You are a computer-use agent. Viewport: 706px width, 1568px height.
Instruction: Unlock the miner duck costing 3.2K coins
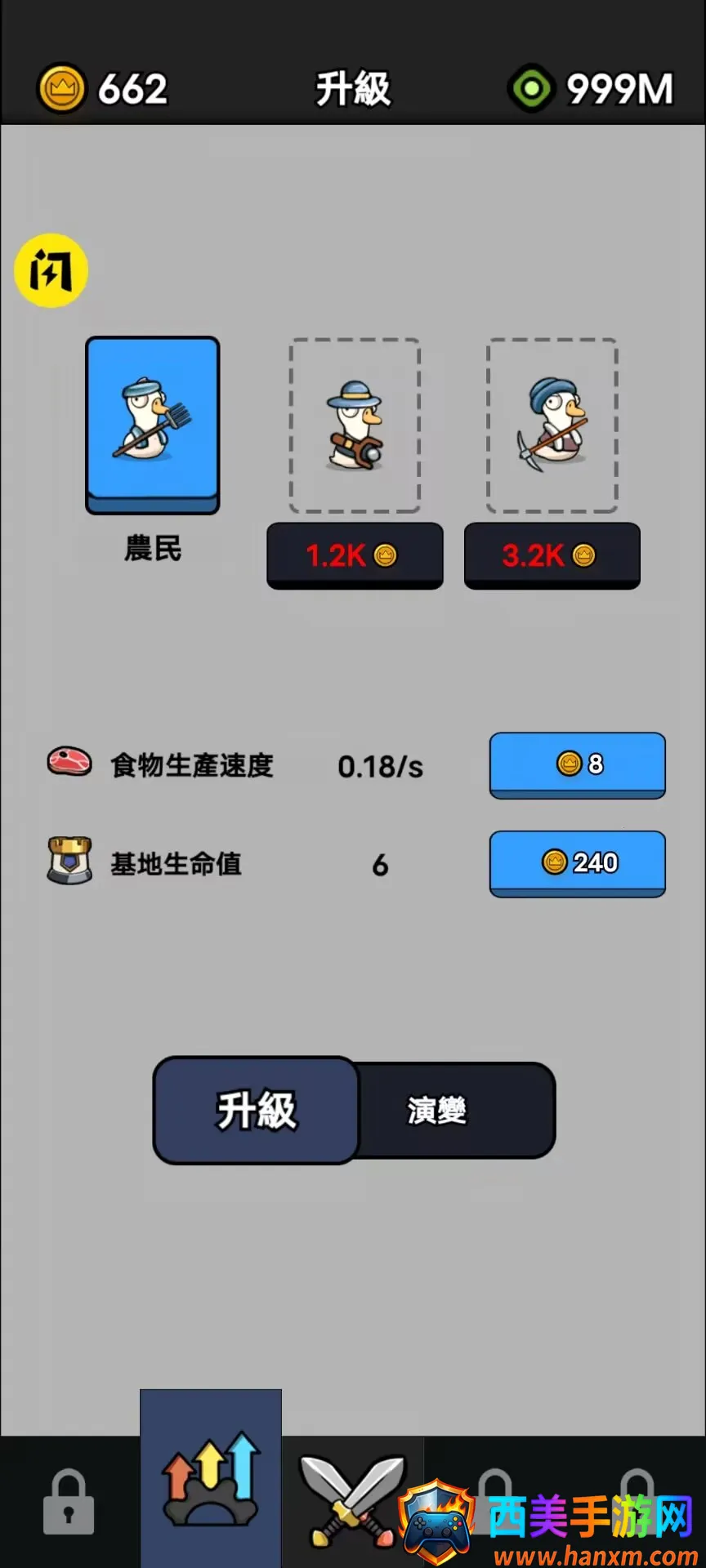[552, 555]
